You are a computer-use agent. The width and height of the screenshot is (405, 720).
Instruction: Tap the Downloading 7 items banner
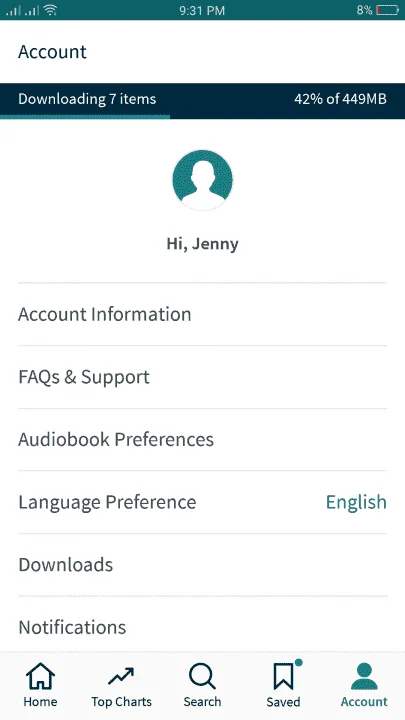(x=202, y=101)
